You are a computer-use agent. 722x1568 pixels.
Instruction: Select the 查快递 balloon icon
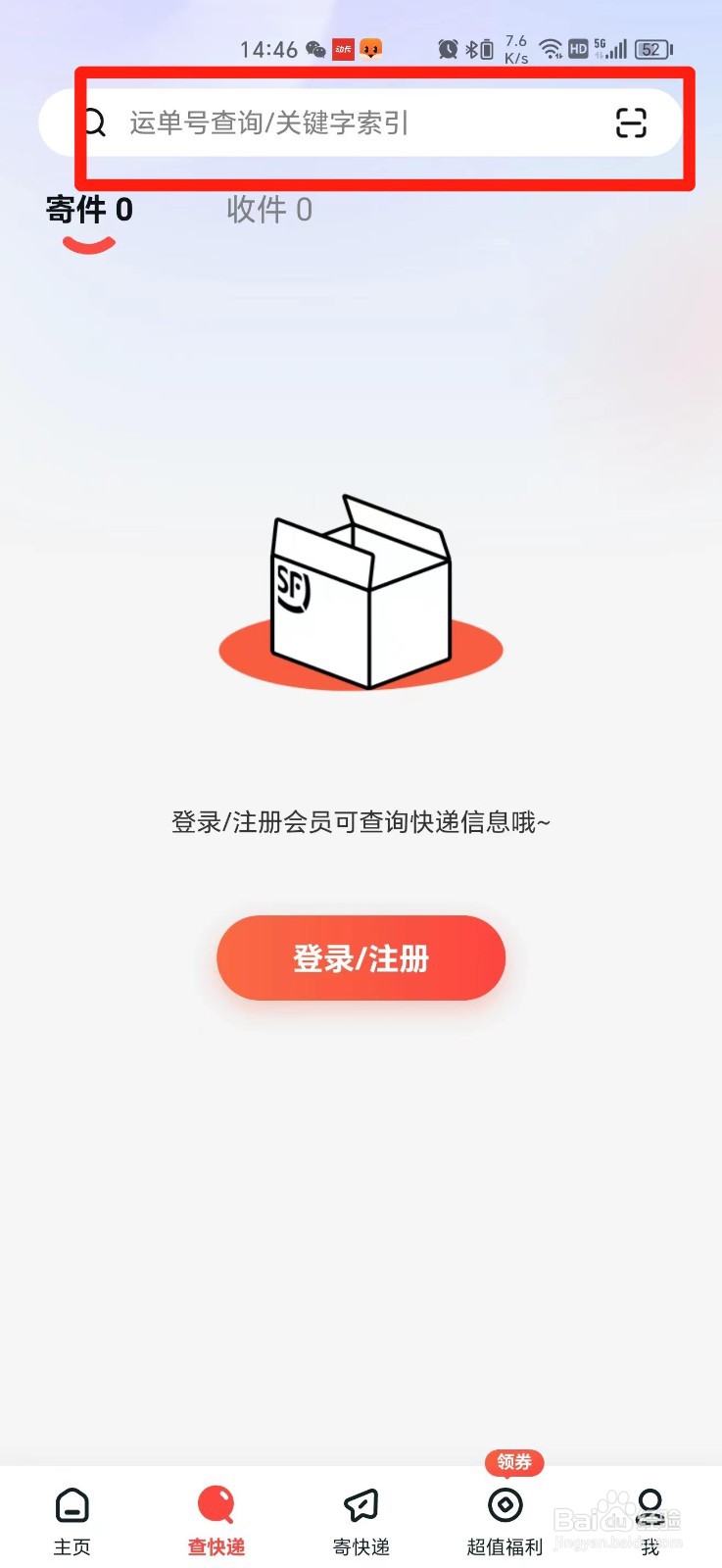click(216, 1504)
